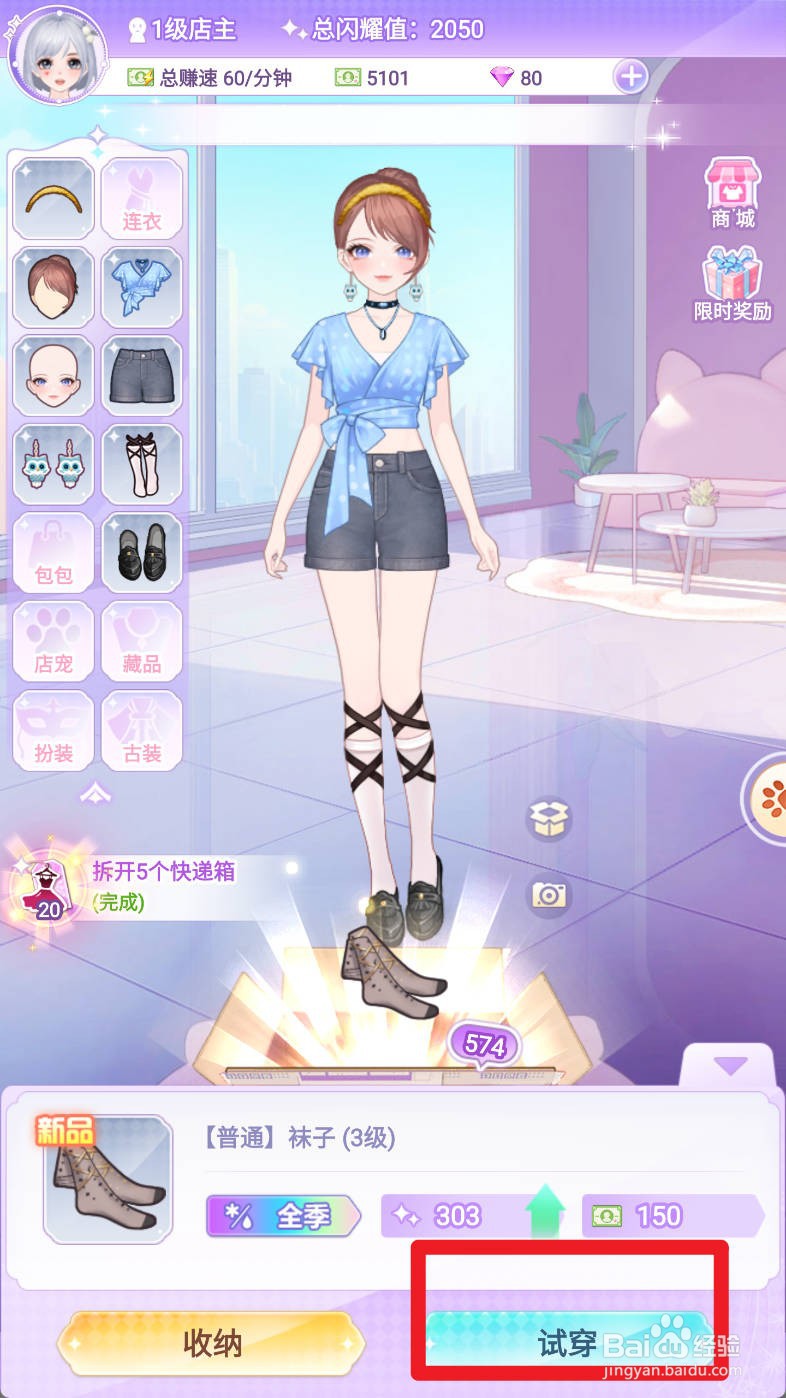The width and height of the screenshot is (786, 1398).
Task: Click the plus icon to buy diamonds
Action: pos(629,76)
